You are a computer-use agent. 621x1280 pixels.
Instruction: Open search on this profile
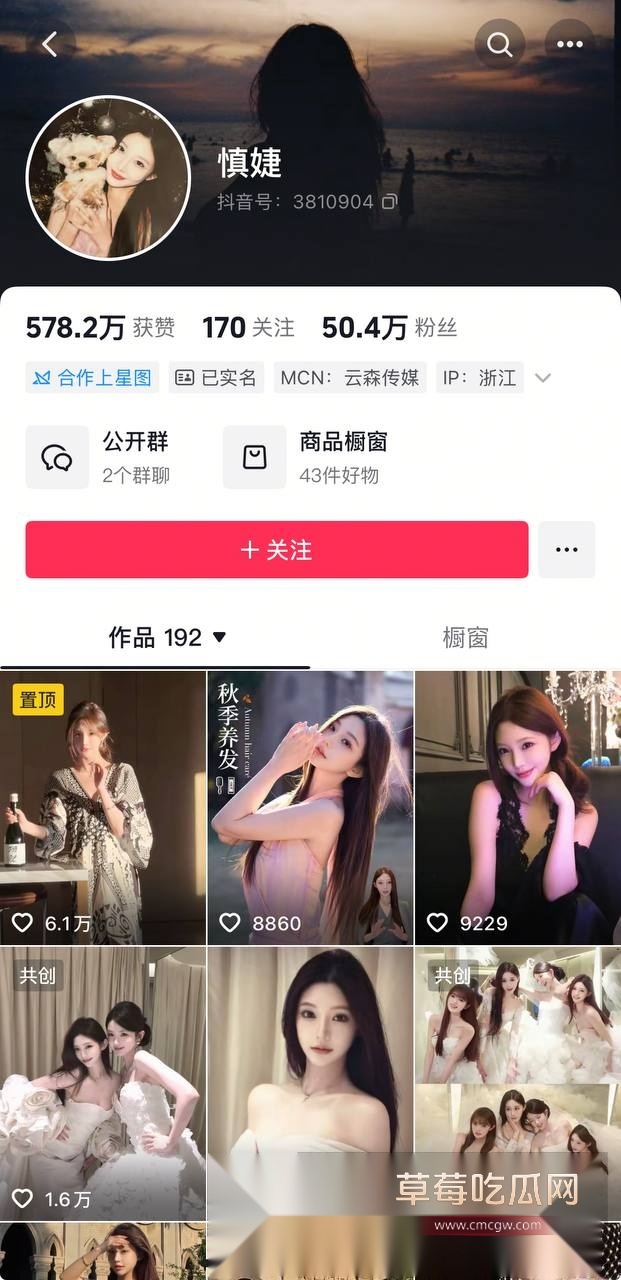(x=499, y=44)
